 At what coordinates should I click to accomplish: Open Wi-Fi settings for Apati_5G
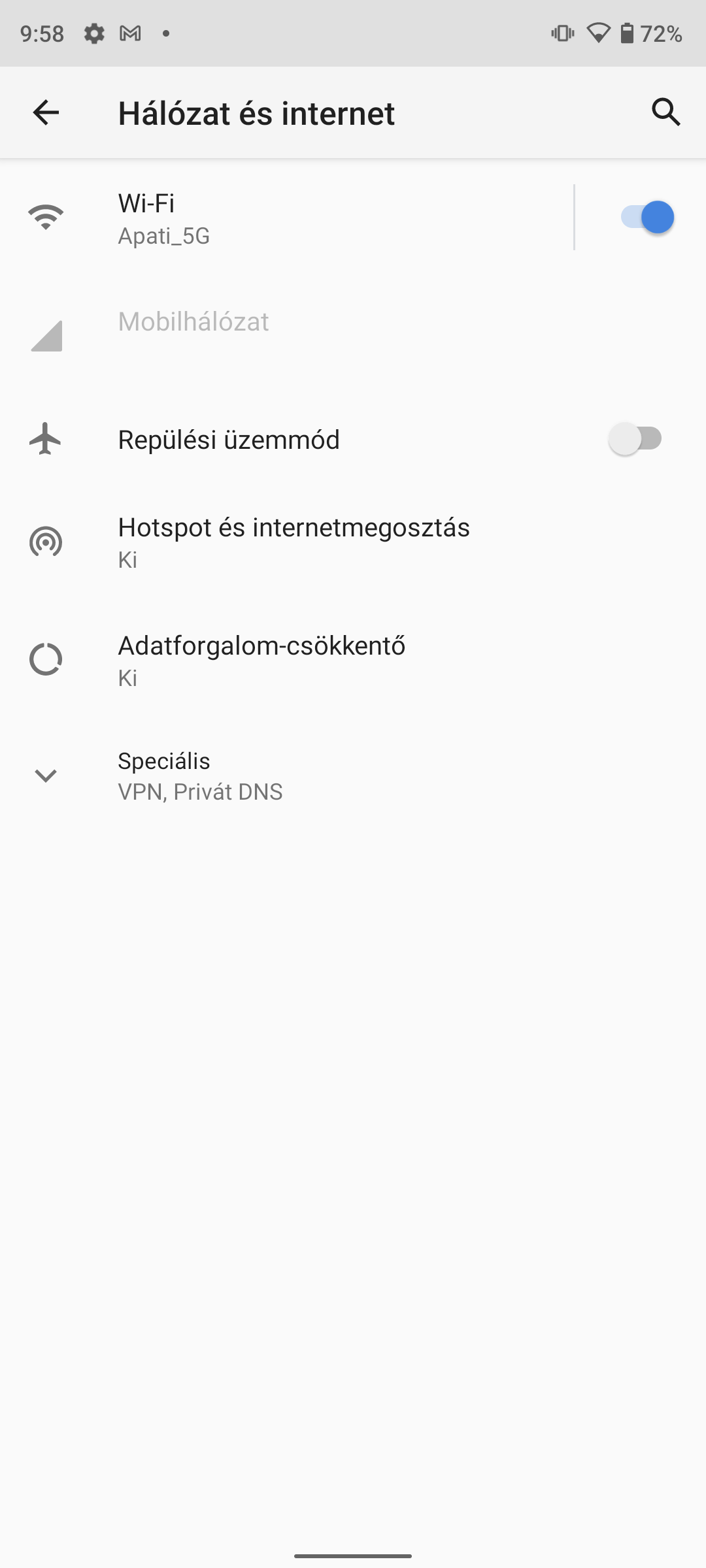click(x=286, y=218)
